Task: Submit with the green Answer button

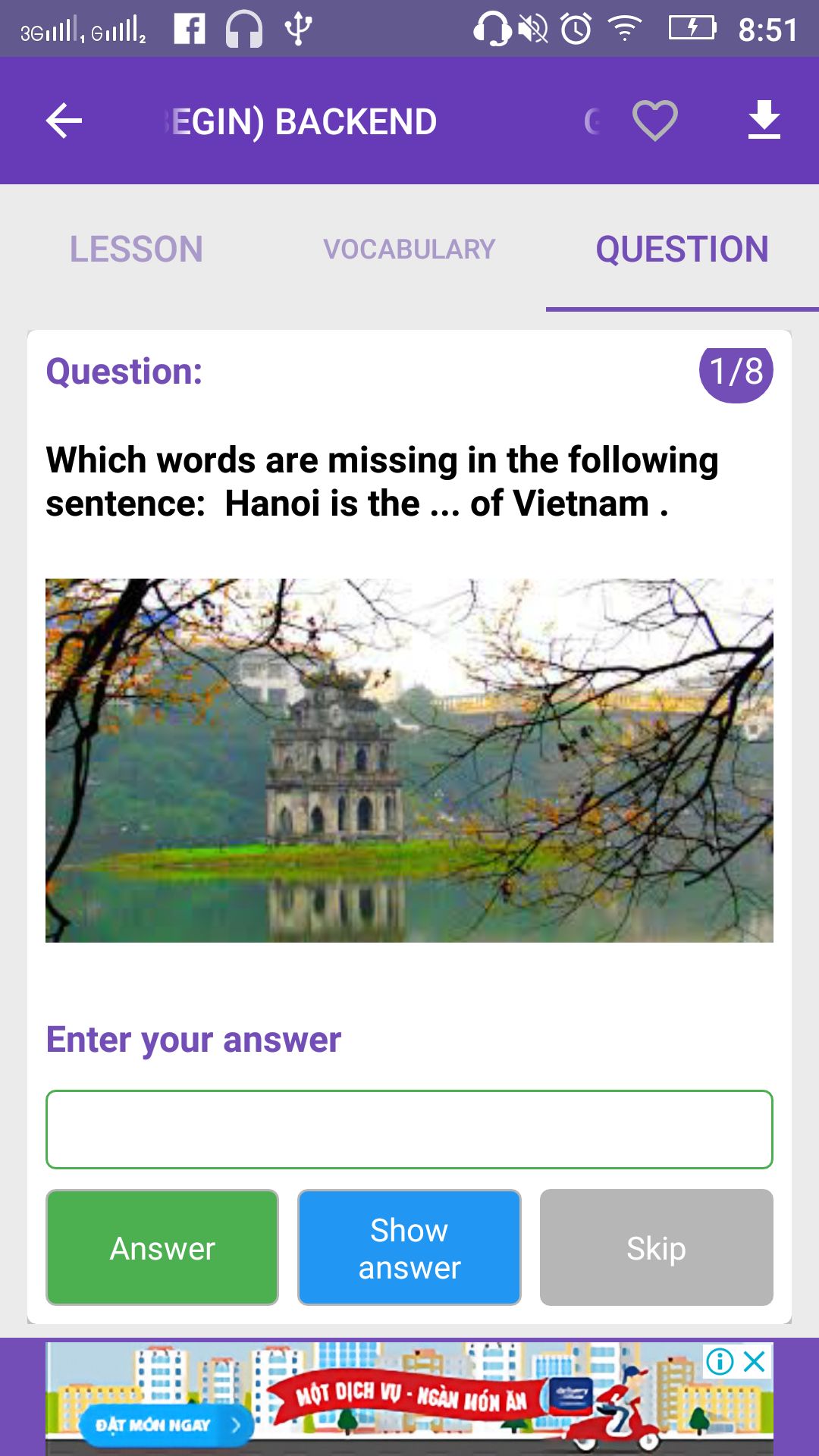Action: tap(162, 1247)
